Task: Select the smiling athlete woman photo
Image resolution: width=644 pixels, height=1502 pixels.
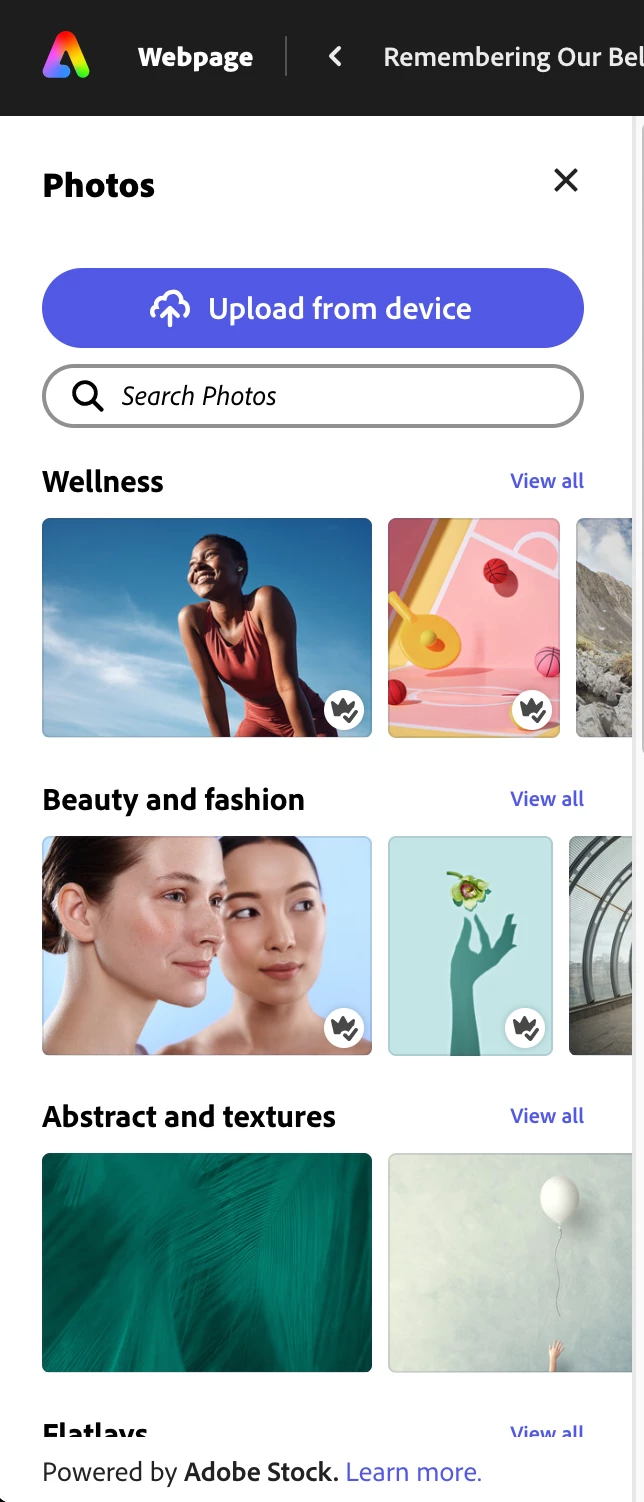Action: click(206, 627)
